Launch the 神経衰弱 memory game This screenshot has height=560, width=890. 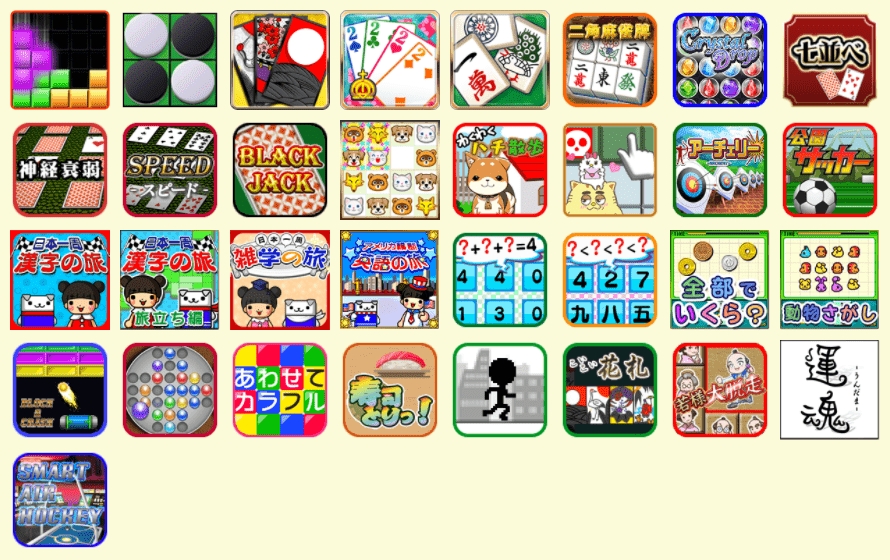tap(60, 170)
